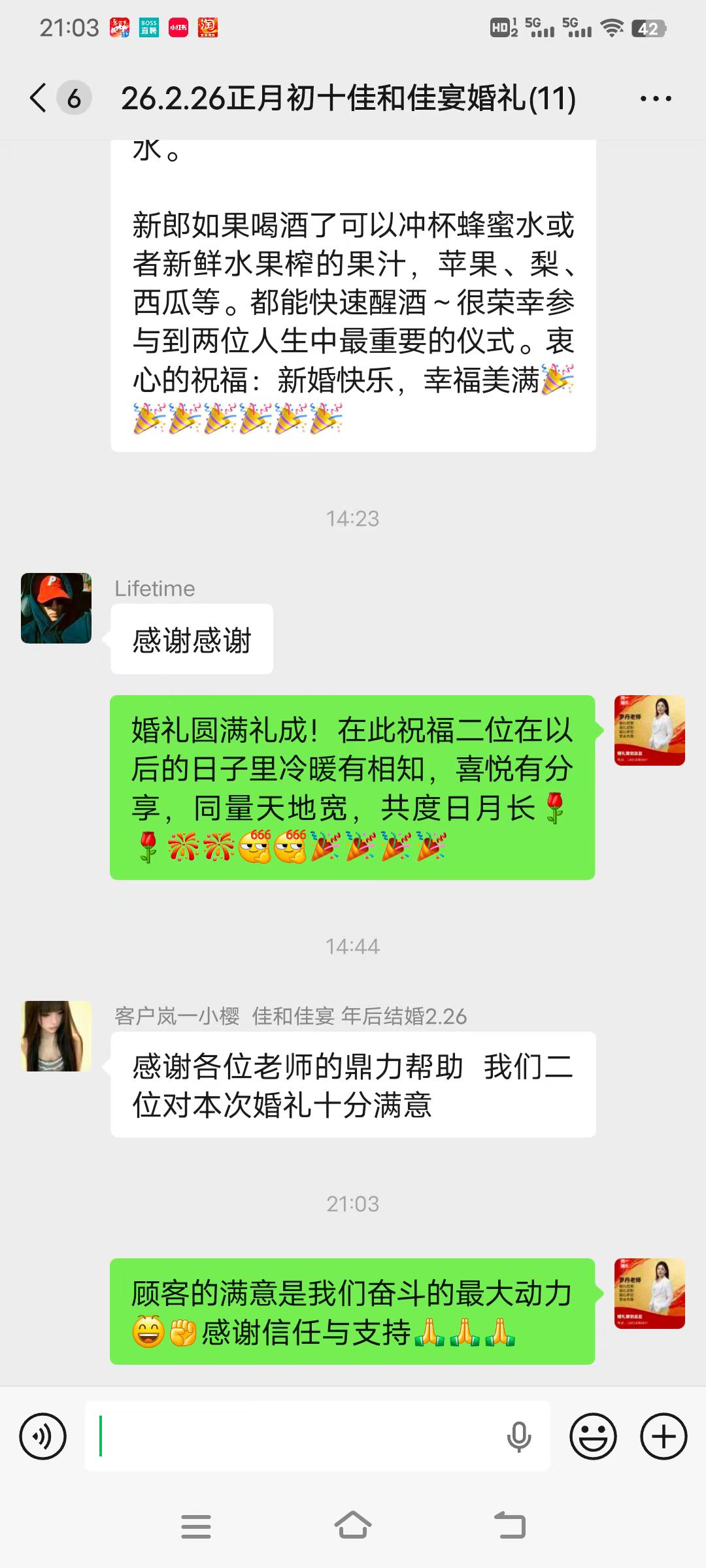706x1568 pixels.
Task: Open the plus attachments menu
Action: (x=664, y=1437)
